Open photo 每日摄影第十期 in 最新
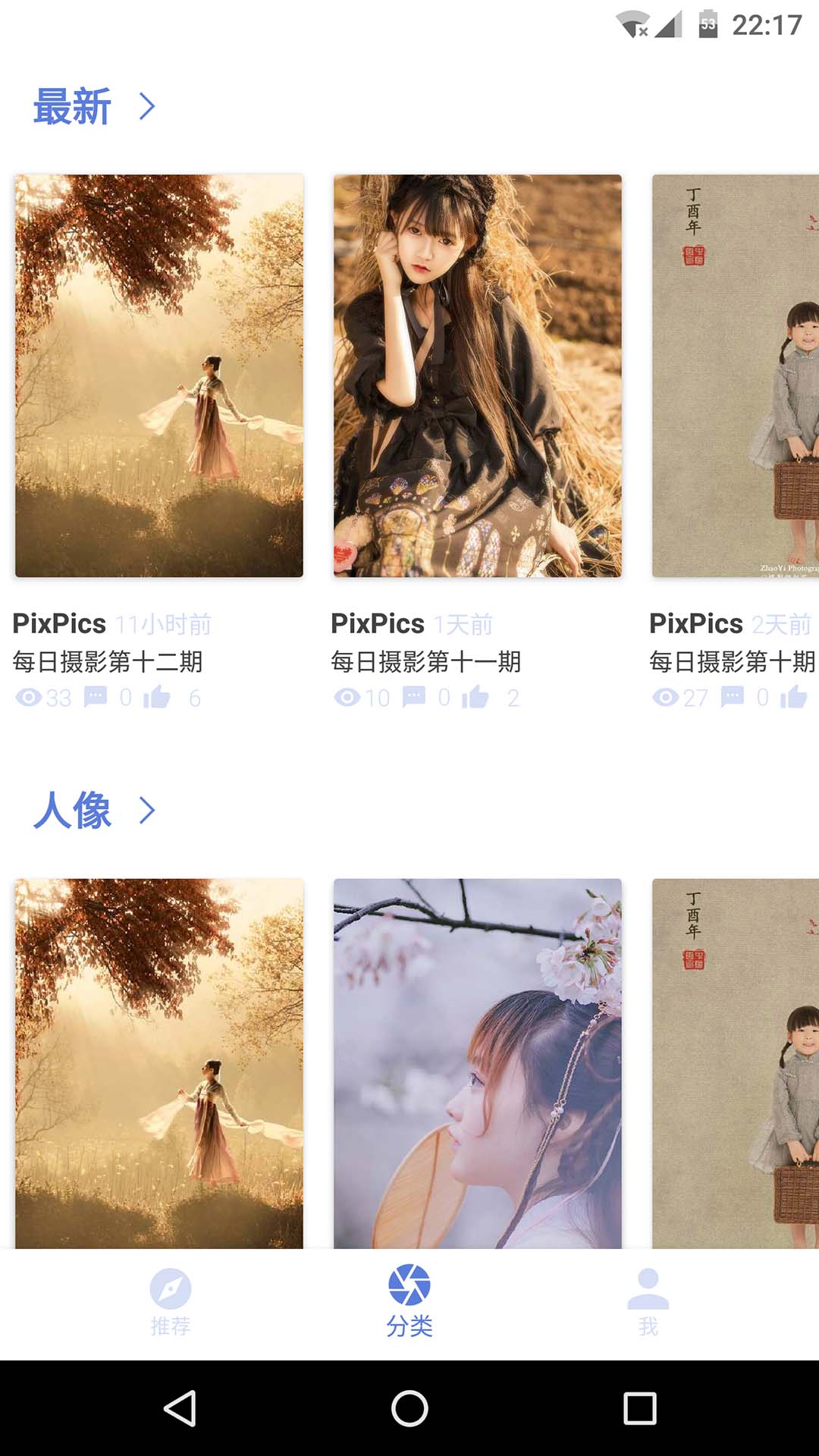 coord(736,376)
